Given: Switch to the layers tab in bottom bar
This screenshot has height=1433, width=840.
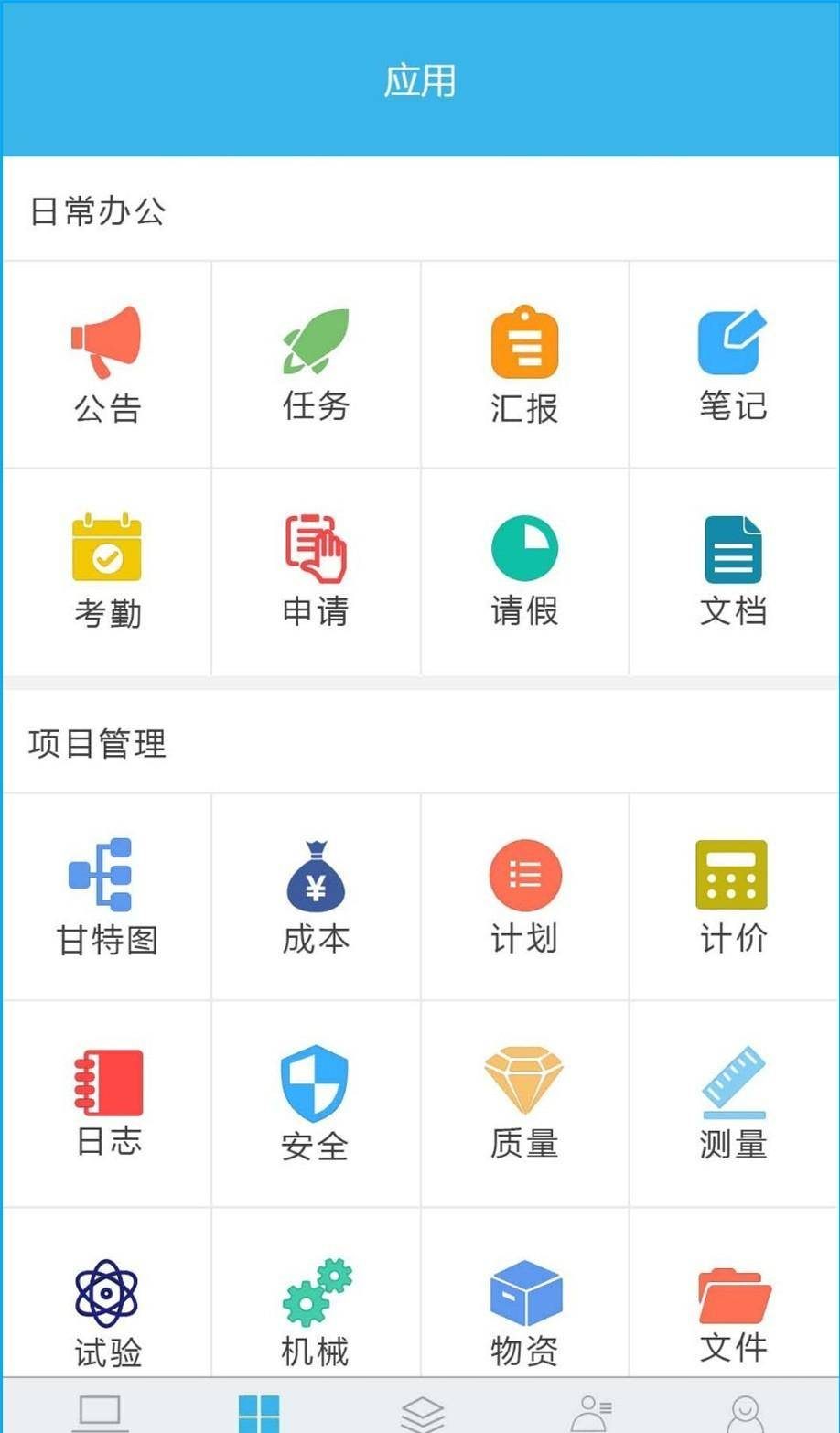Looking at the screenshot, I should click(x=422, y=1412).
